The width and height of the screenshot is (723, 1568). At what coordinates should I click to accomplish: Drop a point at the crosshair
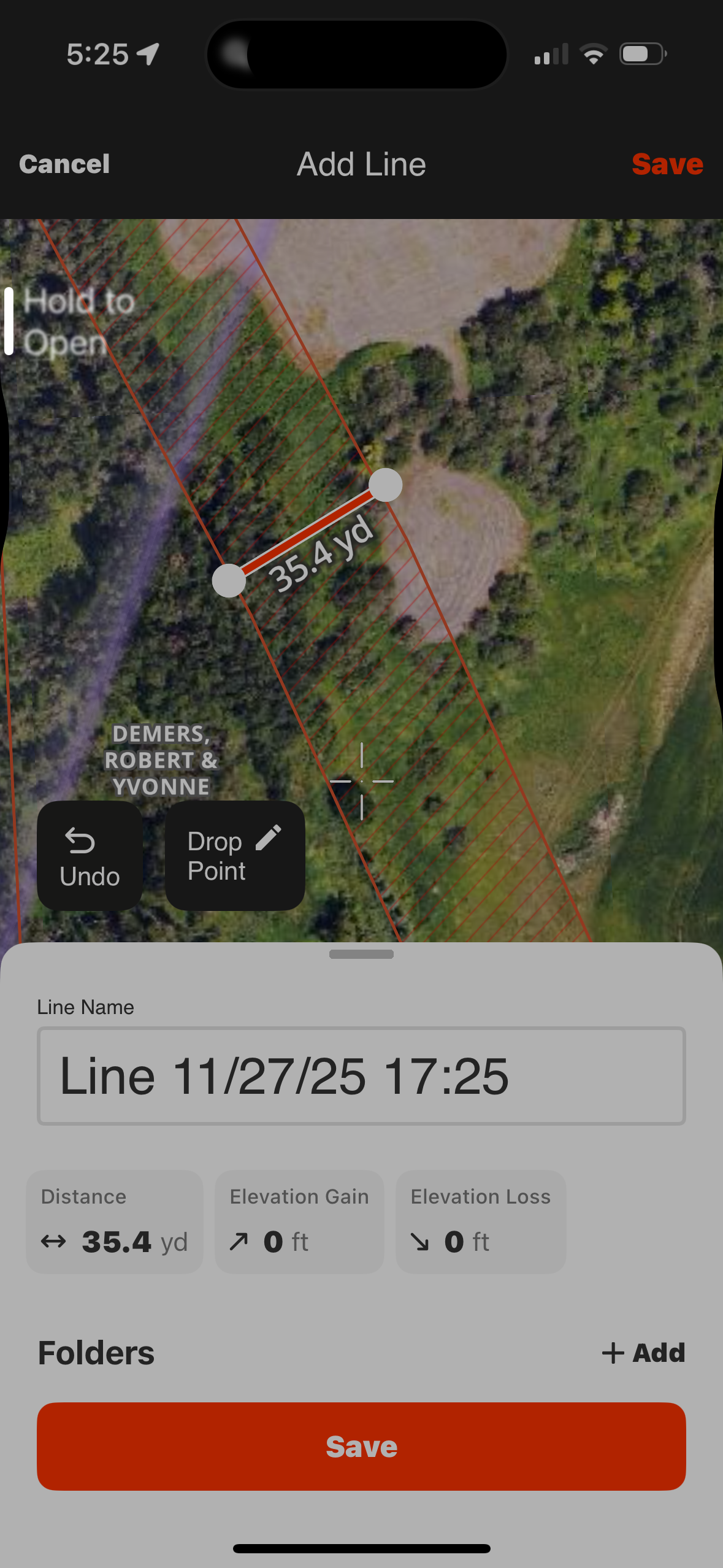[234, 856]
